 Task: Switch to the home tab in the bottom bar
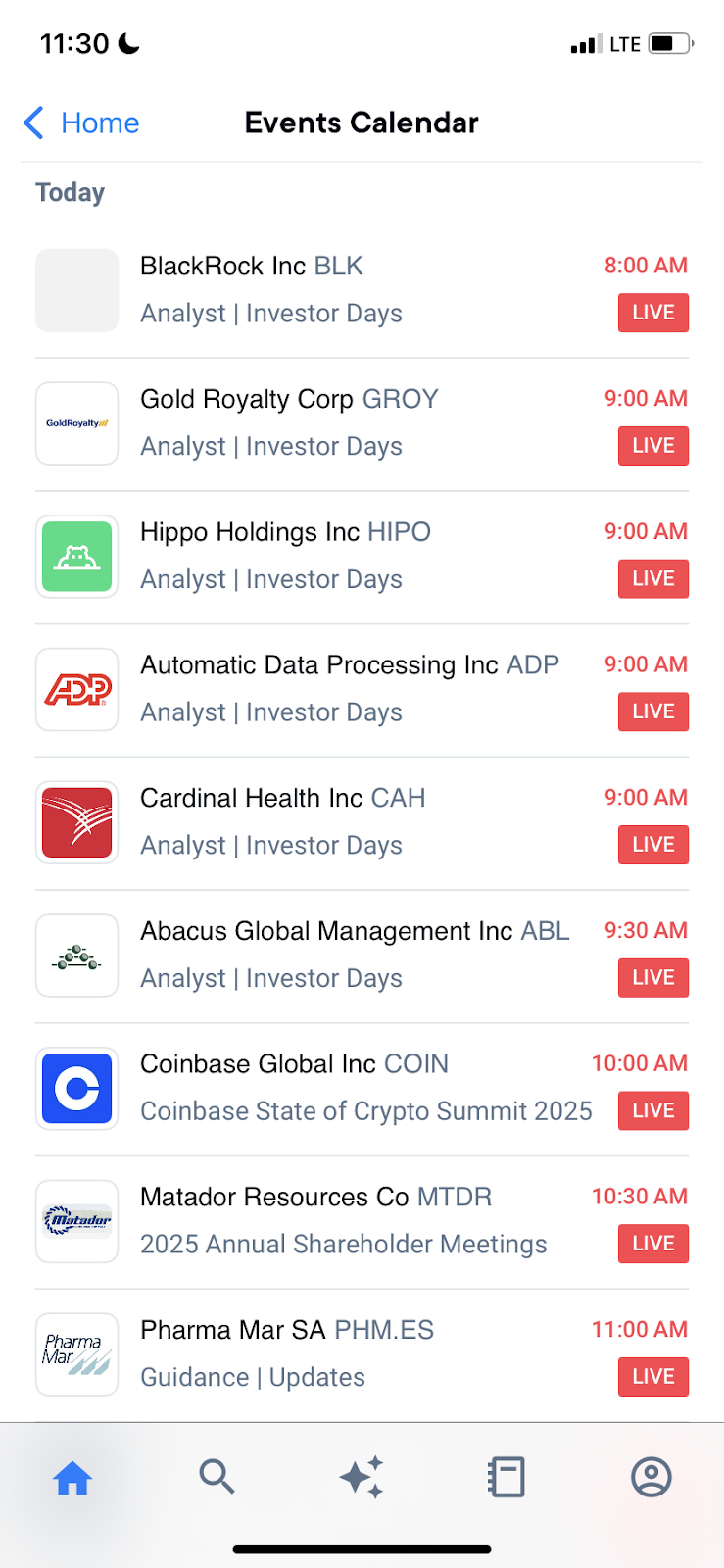(x=72, y=1477)
